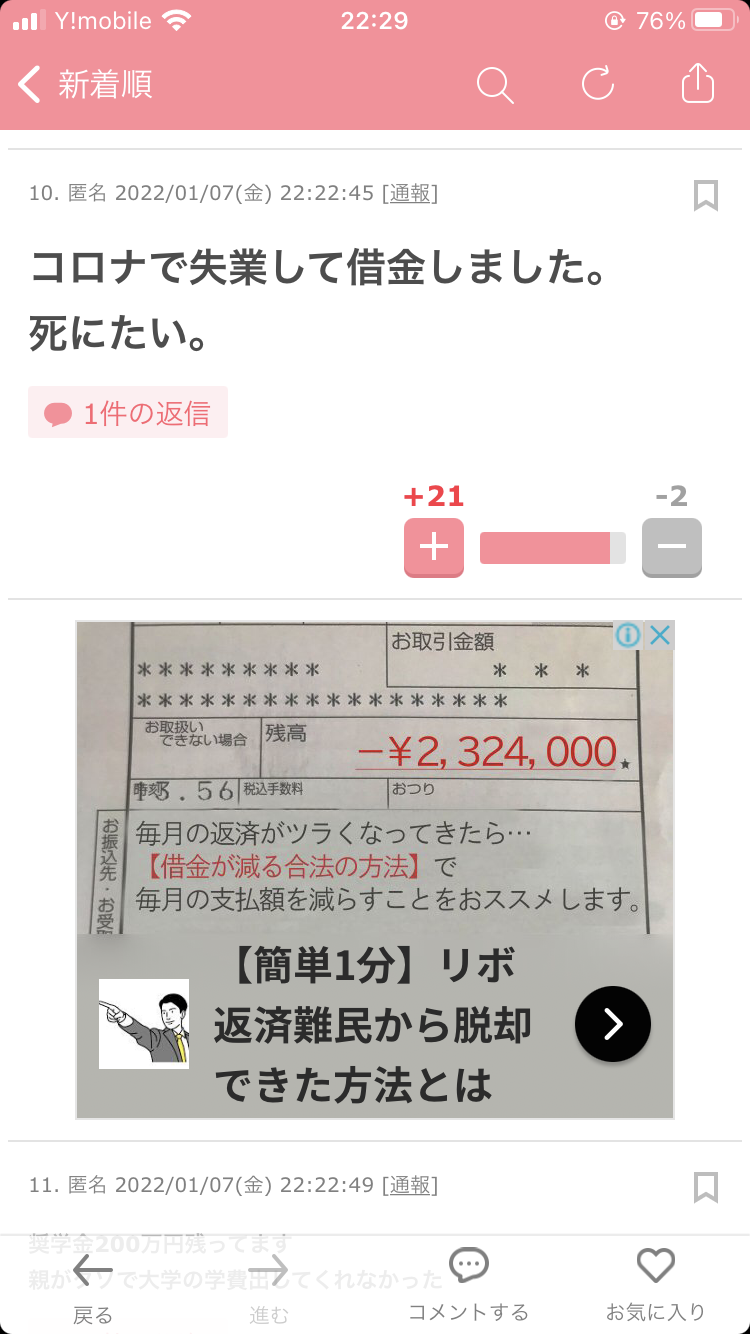Add thread to お気に入り

coord(655,1285)
